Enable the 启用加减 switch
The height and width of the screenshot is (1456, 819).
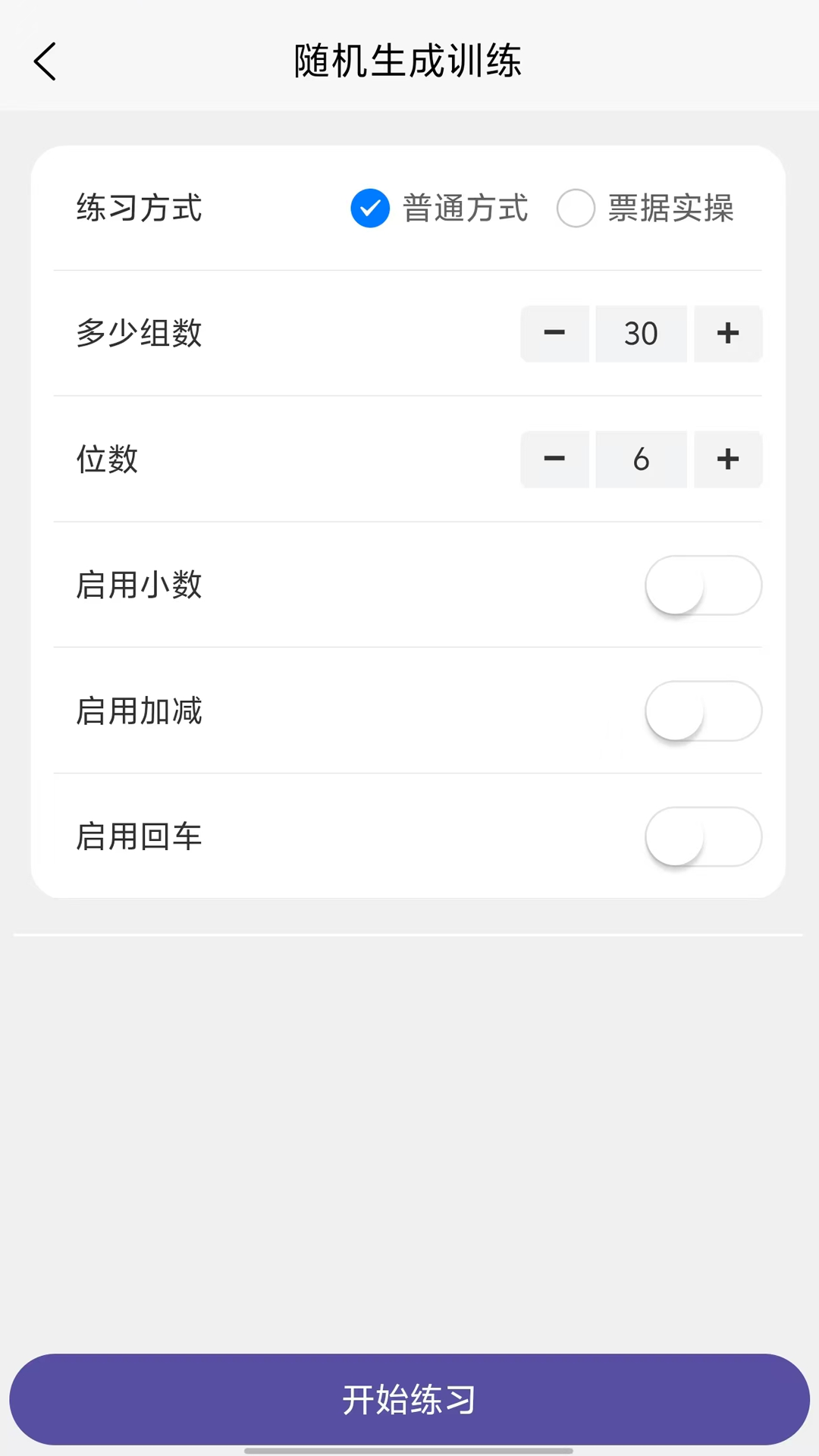click(x=703, y=711)
